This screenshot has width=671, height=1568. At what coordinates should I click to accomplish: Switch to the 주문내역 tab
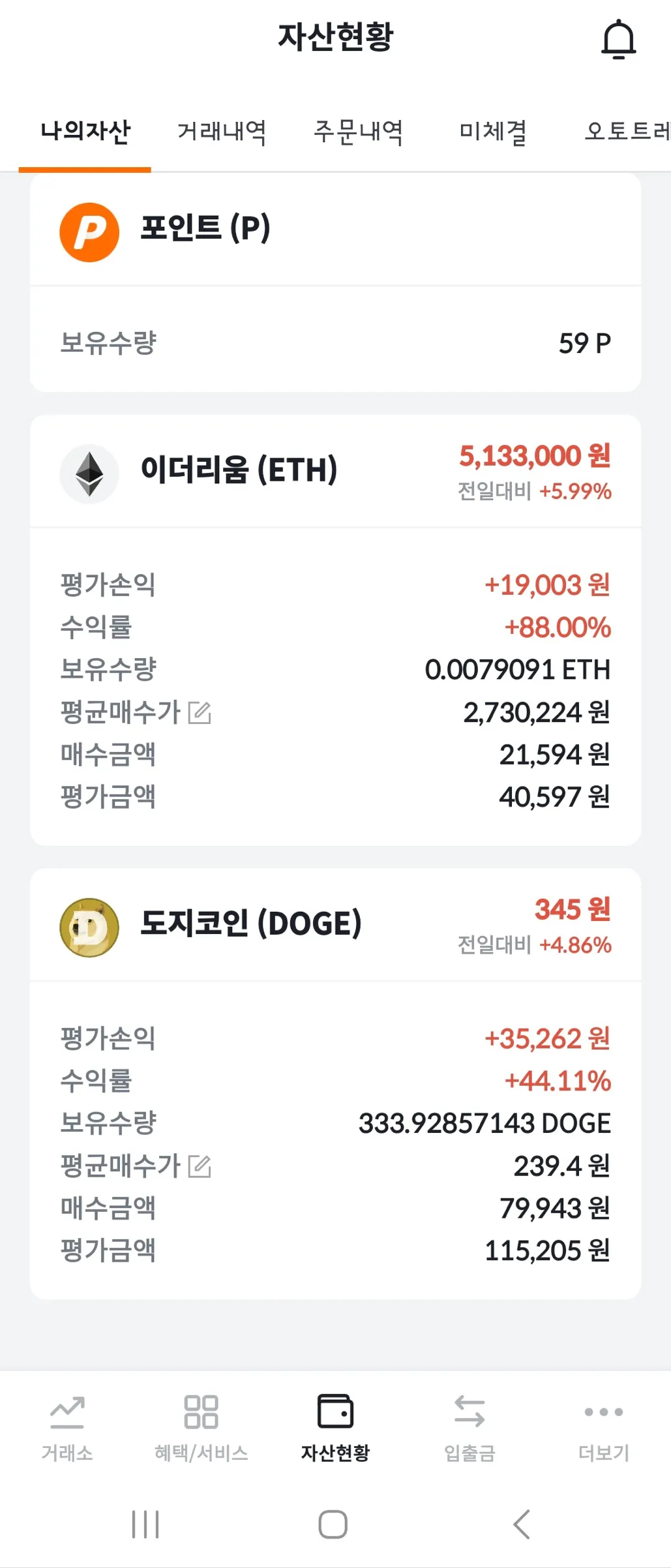[358, 131]
